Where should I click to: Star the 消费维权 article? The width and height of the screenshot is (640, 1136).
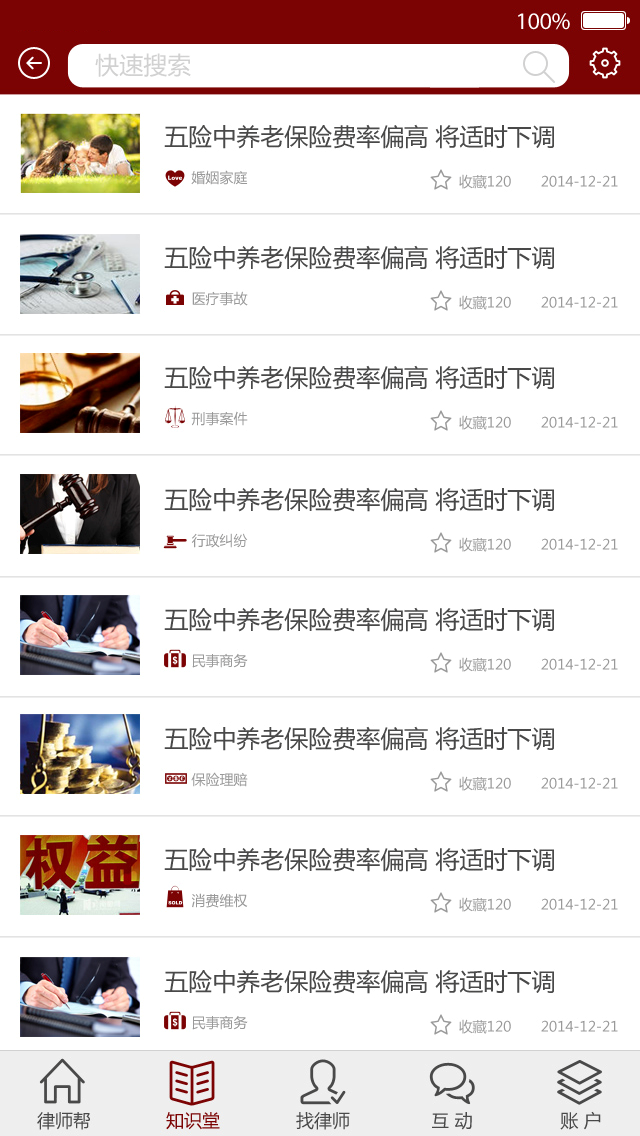tap(441, 903)
